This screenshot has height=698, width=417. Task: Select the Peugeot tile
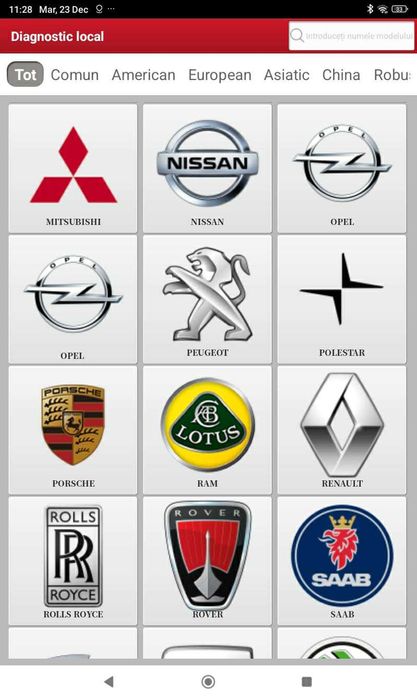coord(207,299)
